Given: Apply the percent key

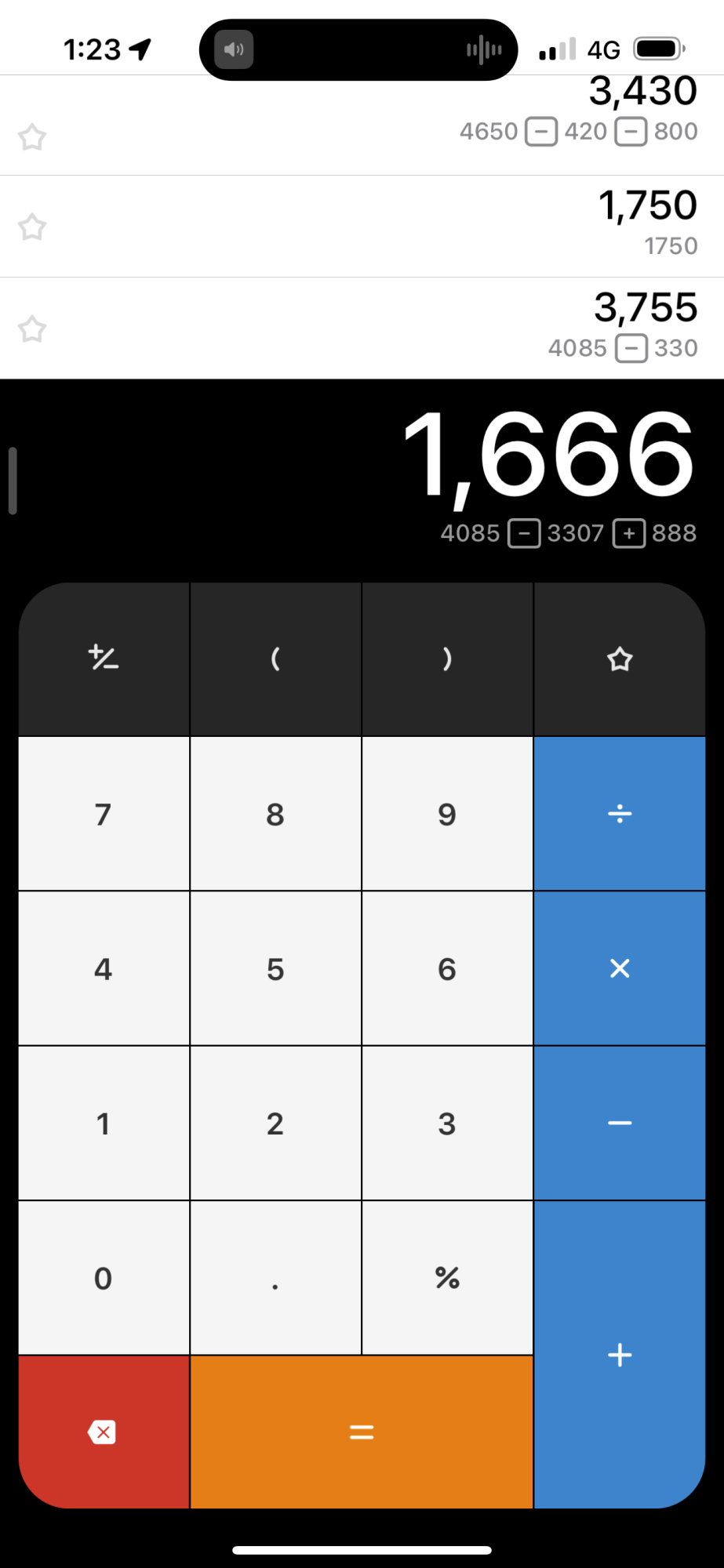Looking at the screenshot, I should click(447, 1278).
